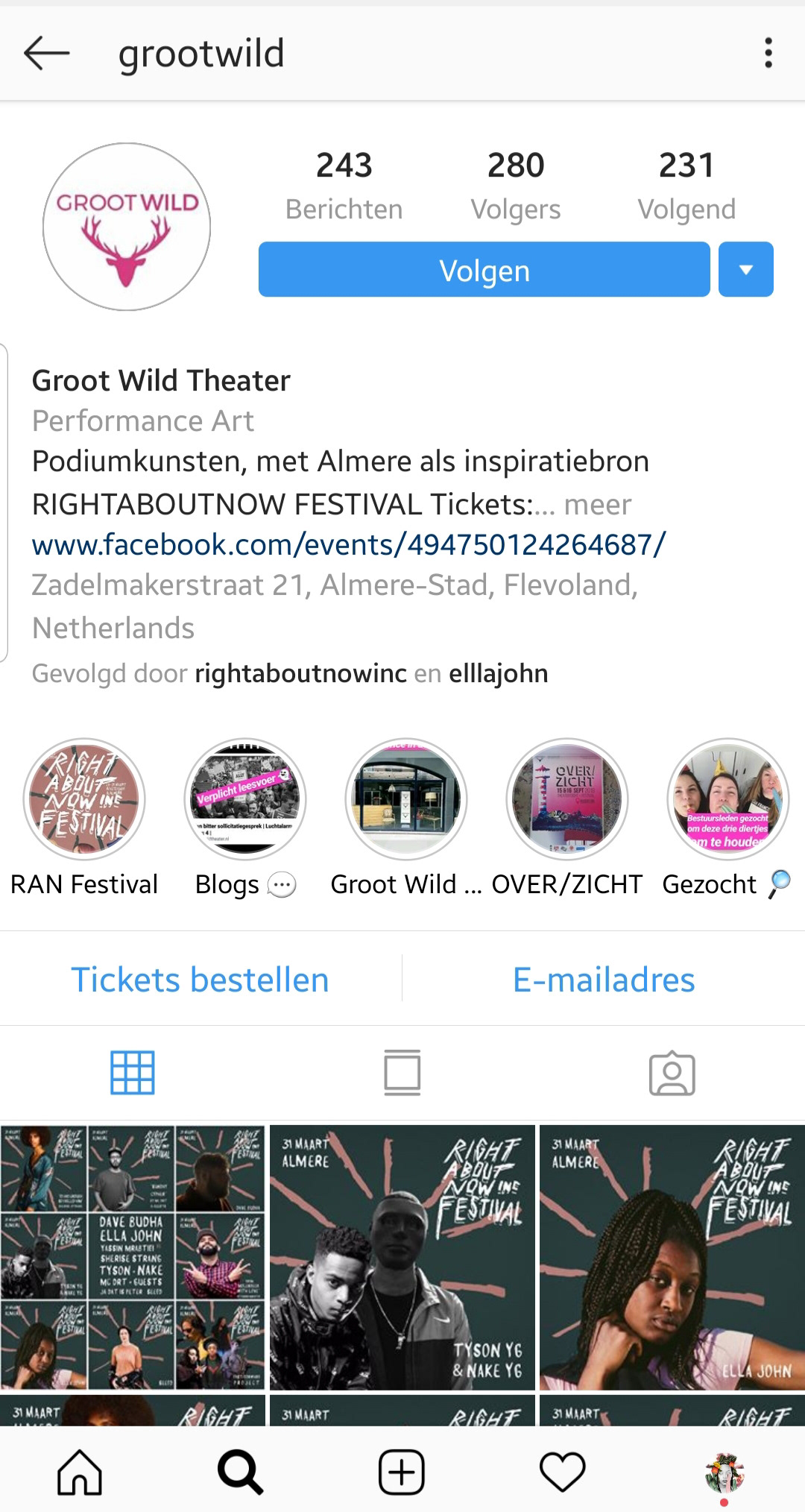Open the activity heart tab

coord(563,1472)
